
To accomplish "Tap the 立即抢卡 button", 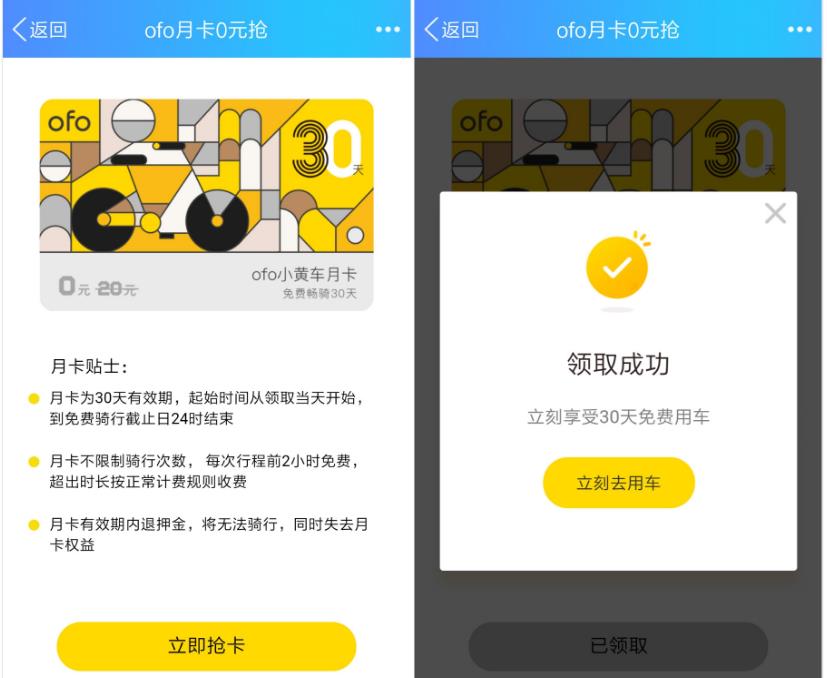I will pos(206,646).
